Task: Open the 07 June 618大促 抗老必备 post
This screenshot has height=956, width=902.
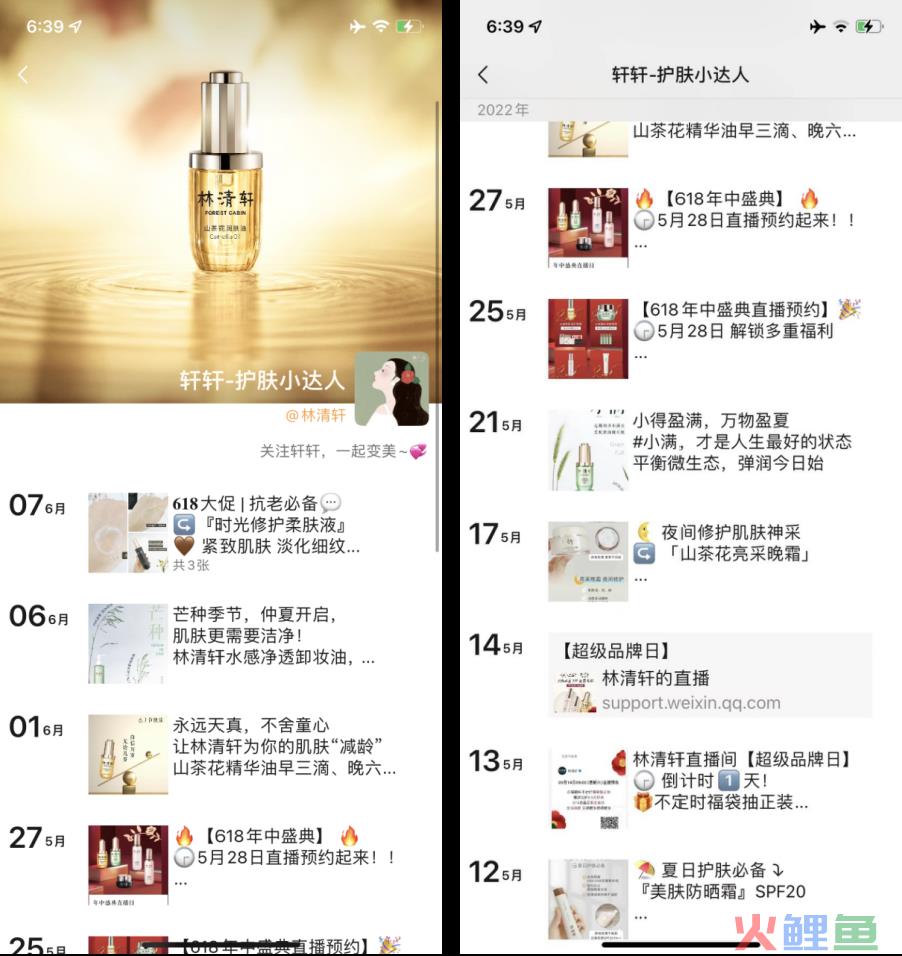Action: click(x=260, y=532)
